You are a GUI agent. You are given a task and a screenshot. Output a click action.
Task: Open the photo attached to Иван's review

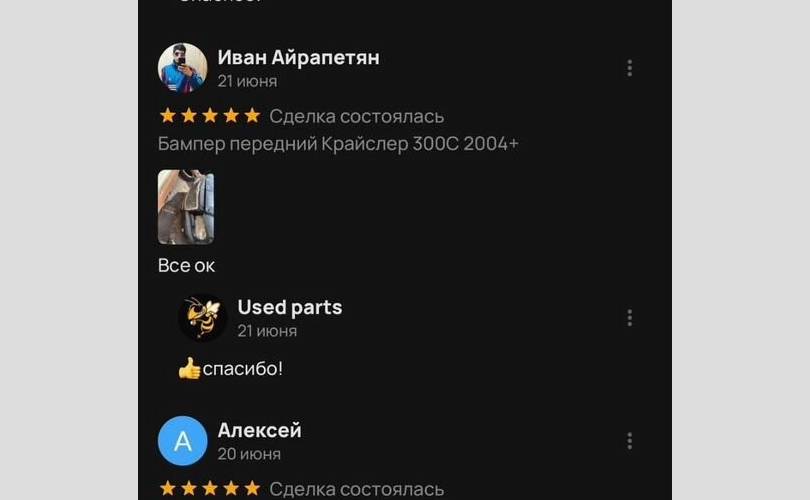click(x=185, y=207)
